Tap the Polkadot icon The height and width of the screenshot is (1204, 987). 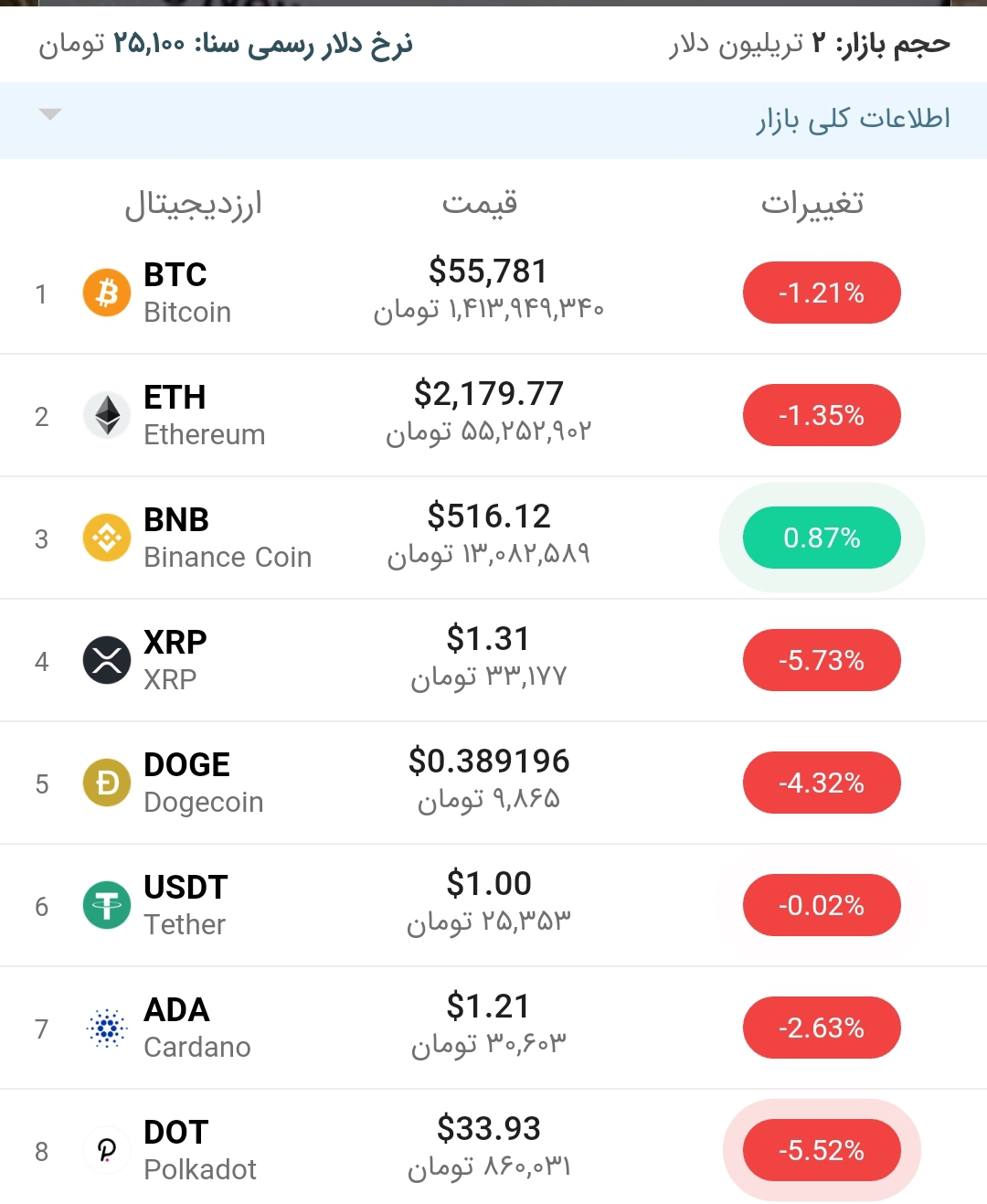(x=106, y=1150)
